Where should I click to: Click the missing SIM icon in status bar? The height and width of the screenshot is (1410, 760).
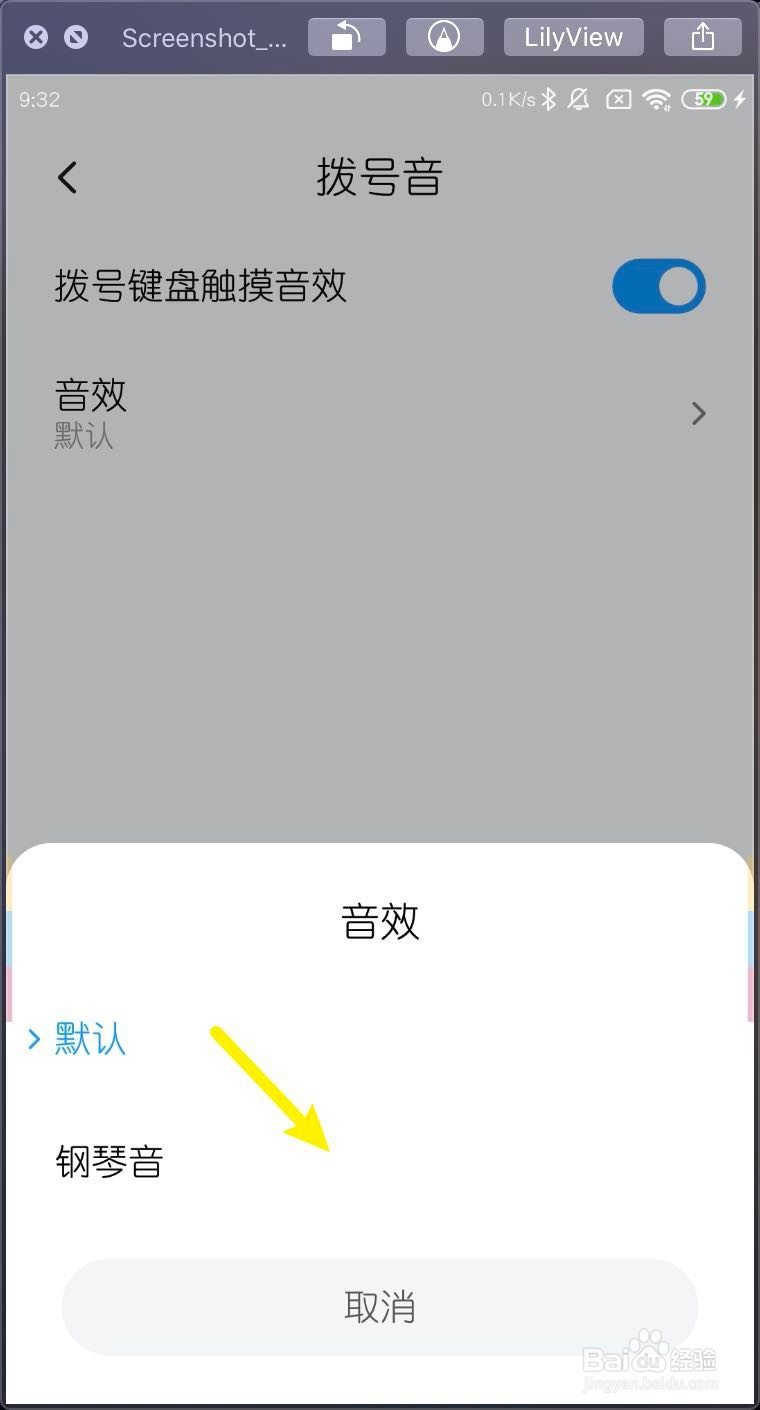pos(619,99)
